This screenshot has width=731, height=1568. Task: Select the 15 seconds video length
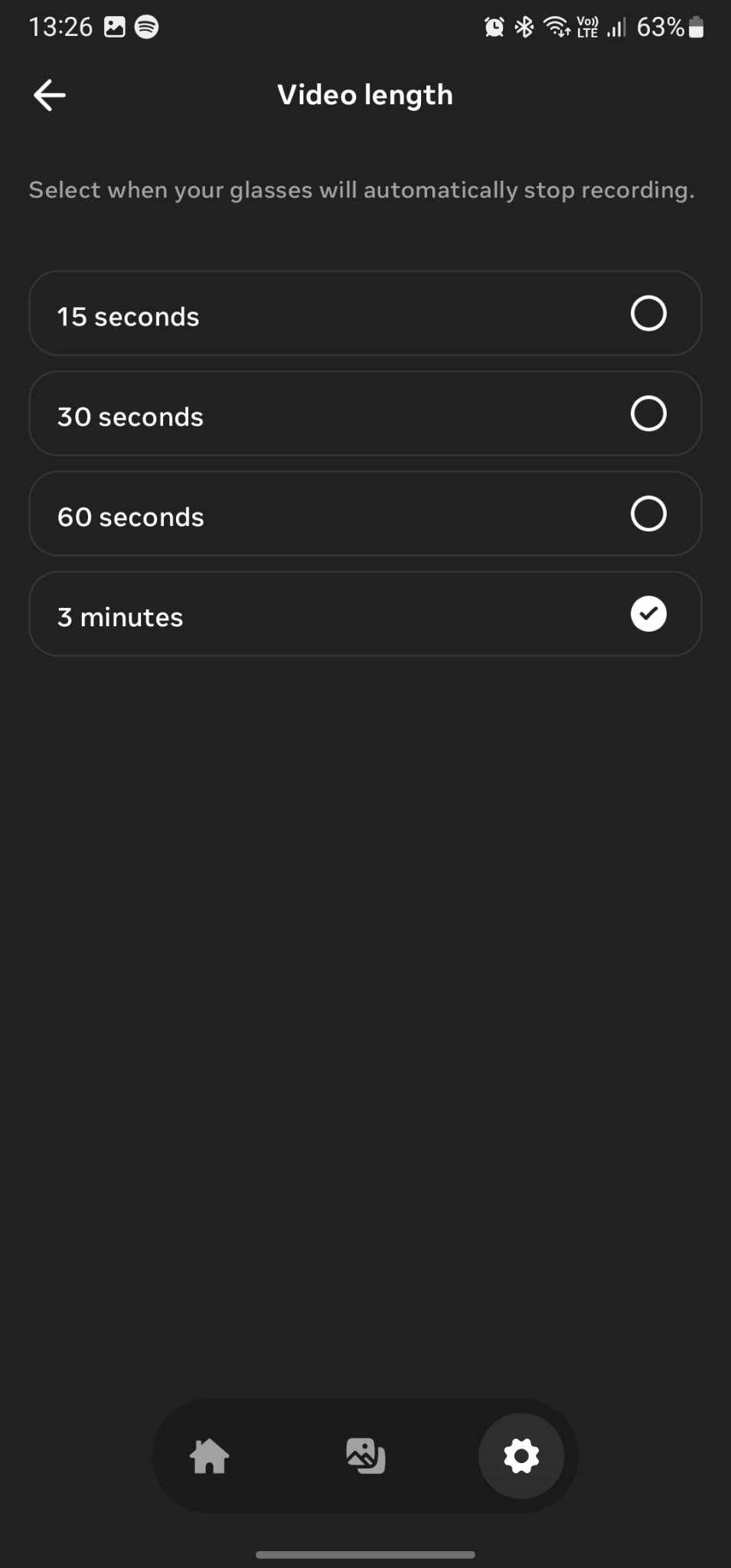coord(365,313)
